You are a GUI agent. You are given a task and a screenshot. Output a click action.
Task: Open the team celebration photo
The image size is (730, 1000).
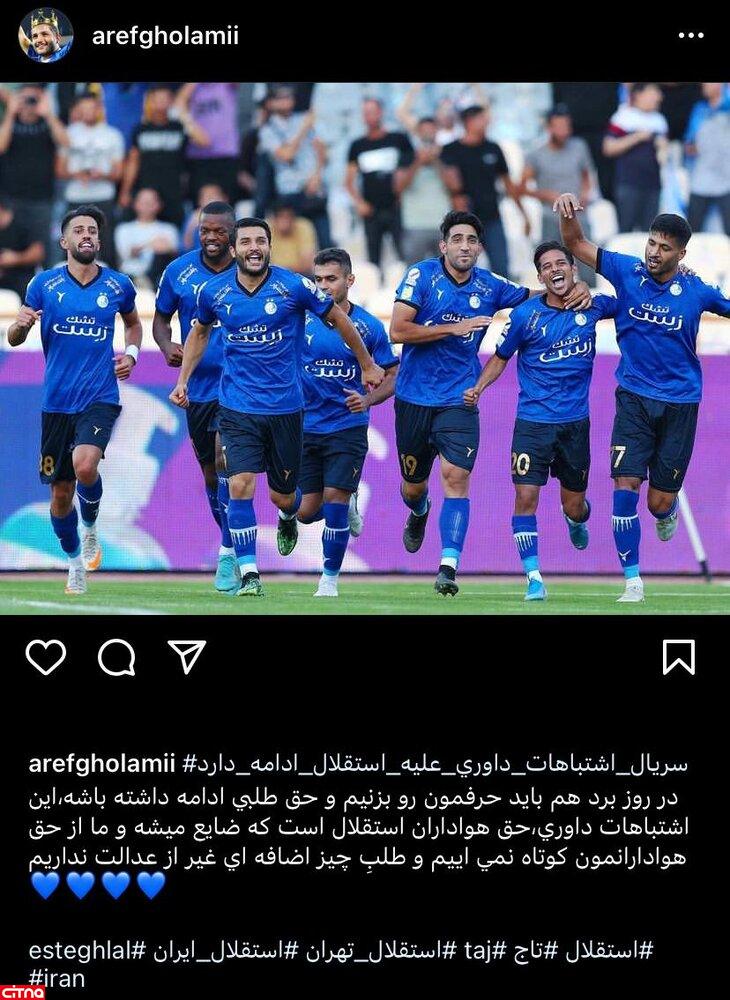(365, 348)
